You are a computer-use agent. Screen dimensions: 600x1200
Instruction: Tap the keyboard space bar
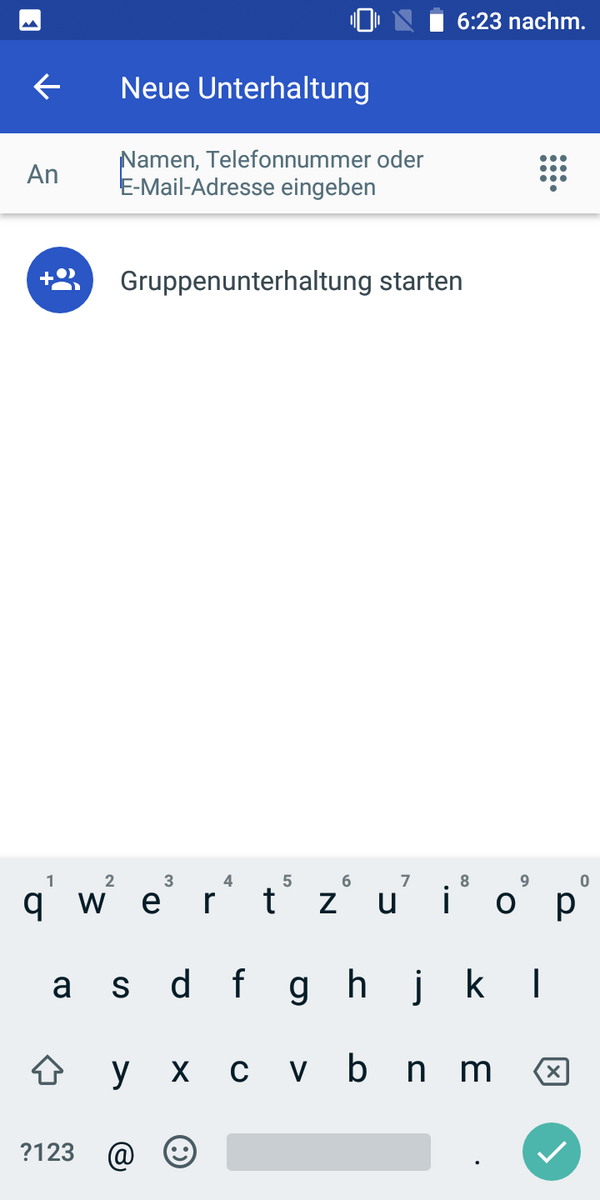point(328,1152)
